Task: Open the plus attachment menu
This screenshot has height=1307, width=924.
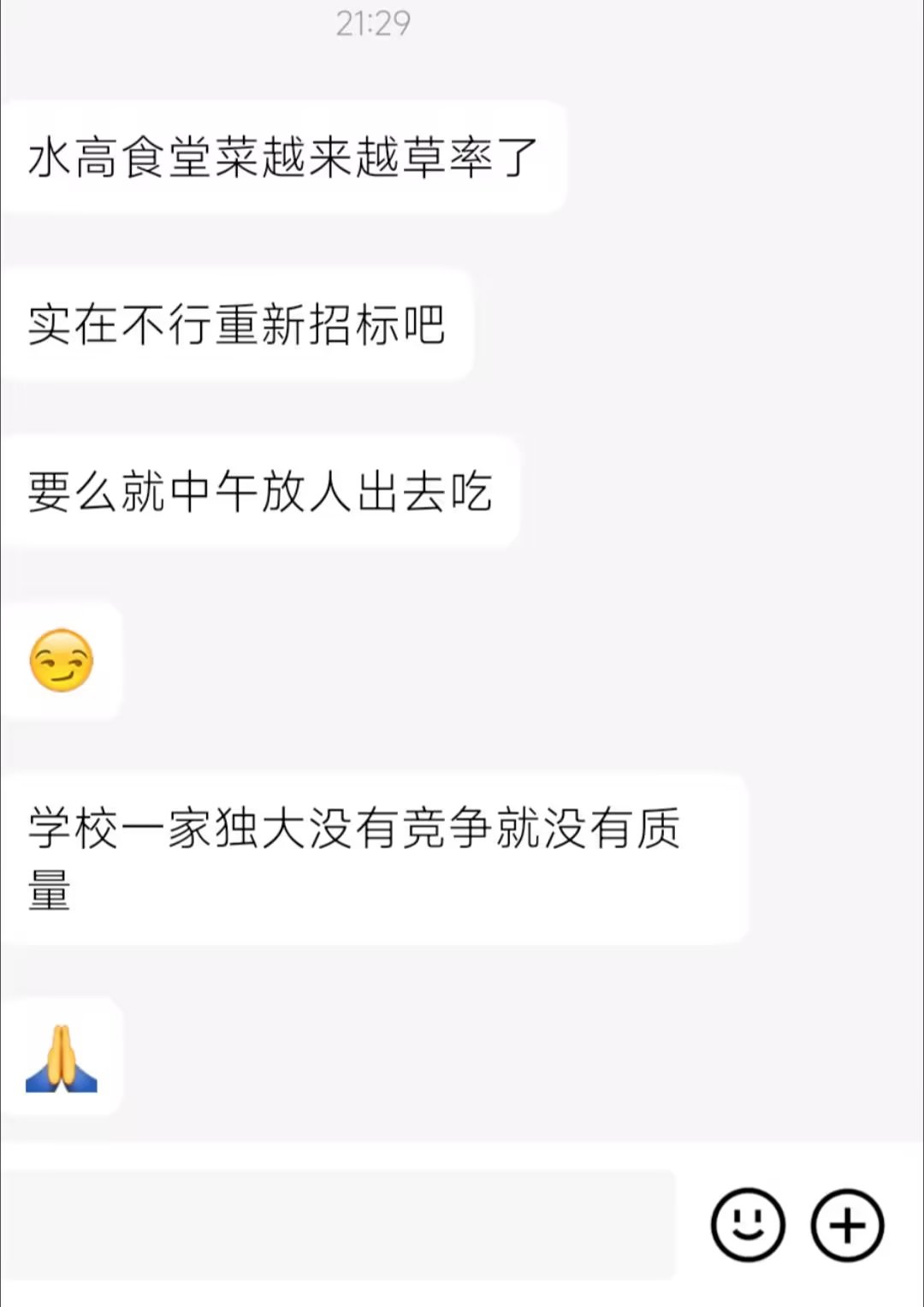Action: point(847,1225)
